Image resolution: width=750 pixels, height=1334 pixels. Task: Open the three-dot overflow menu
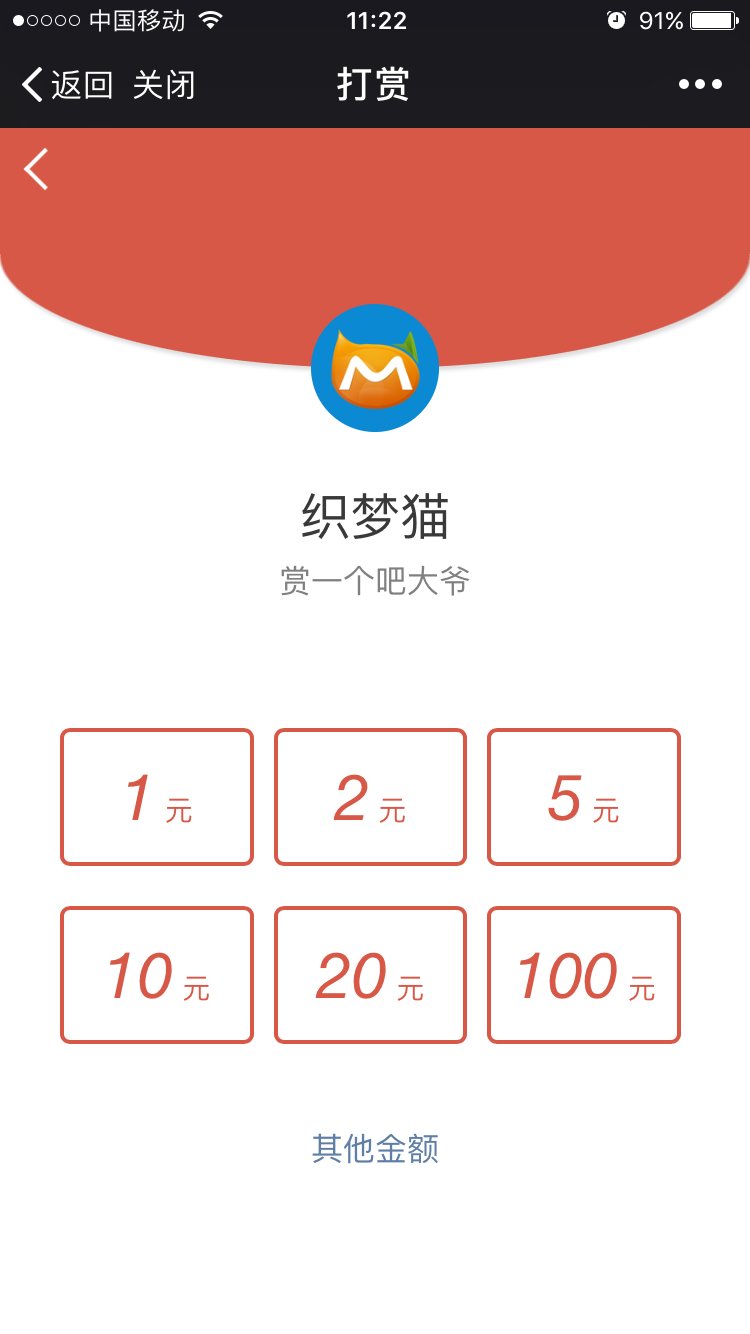click(700, 85)
